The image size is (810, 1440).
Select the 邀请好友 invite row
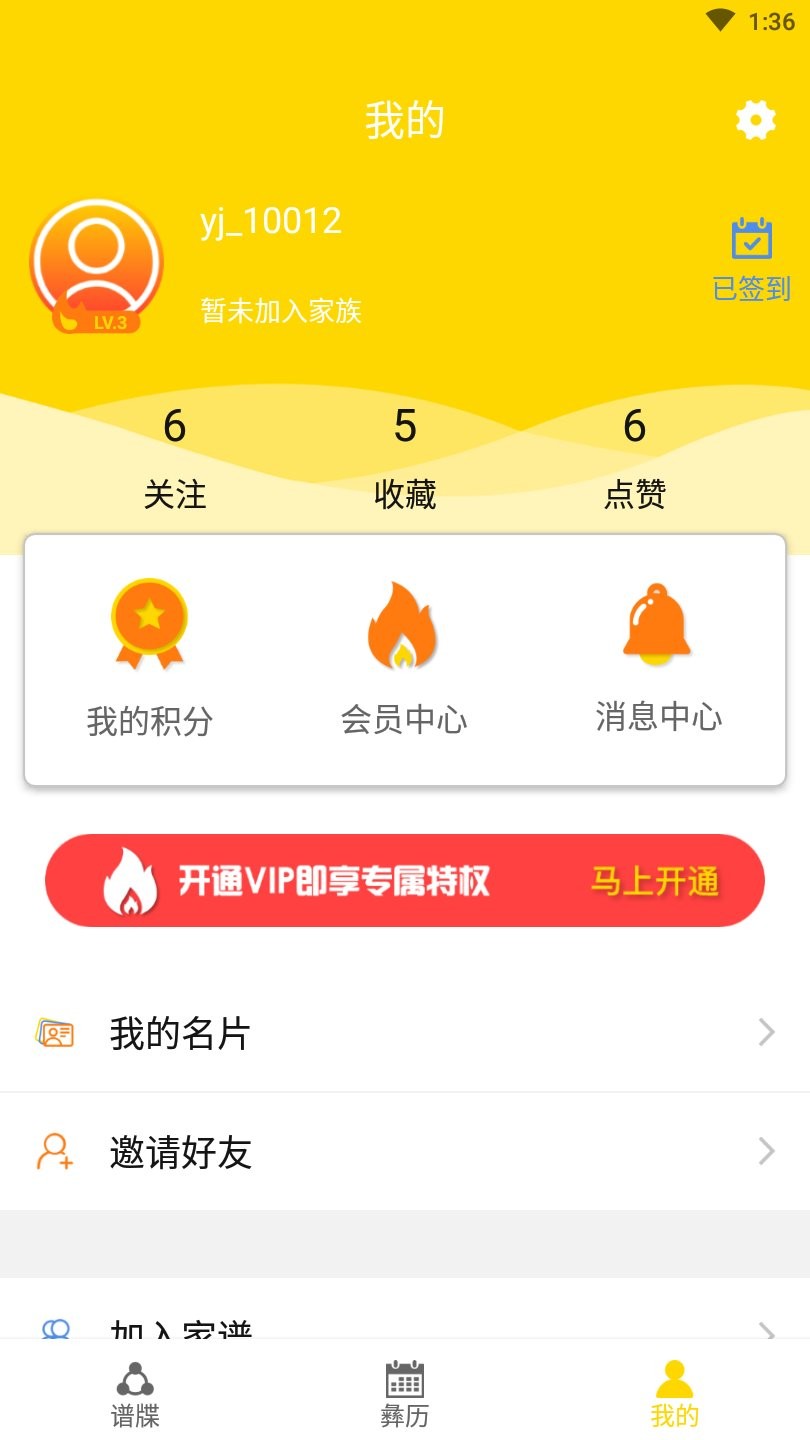[x=405, y=1152]
